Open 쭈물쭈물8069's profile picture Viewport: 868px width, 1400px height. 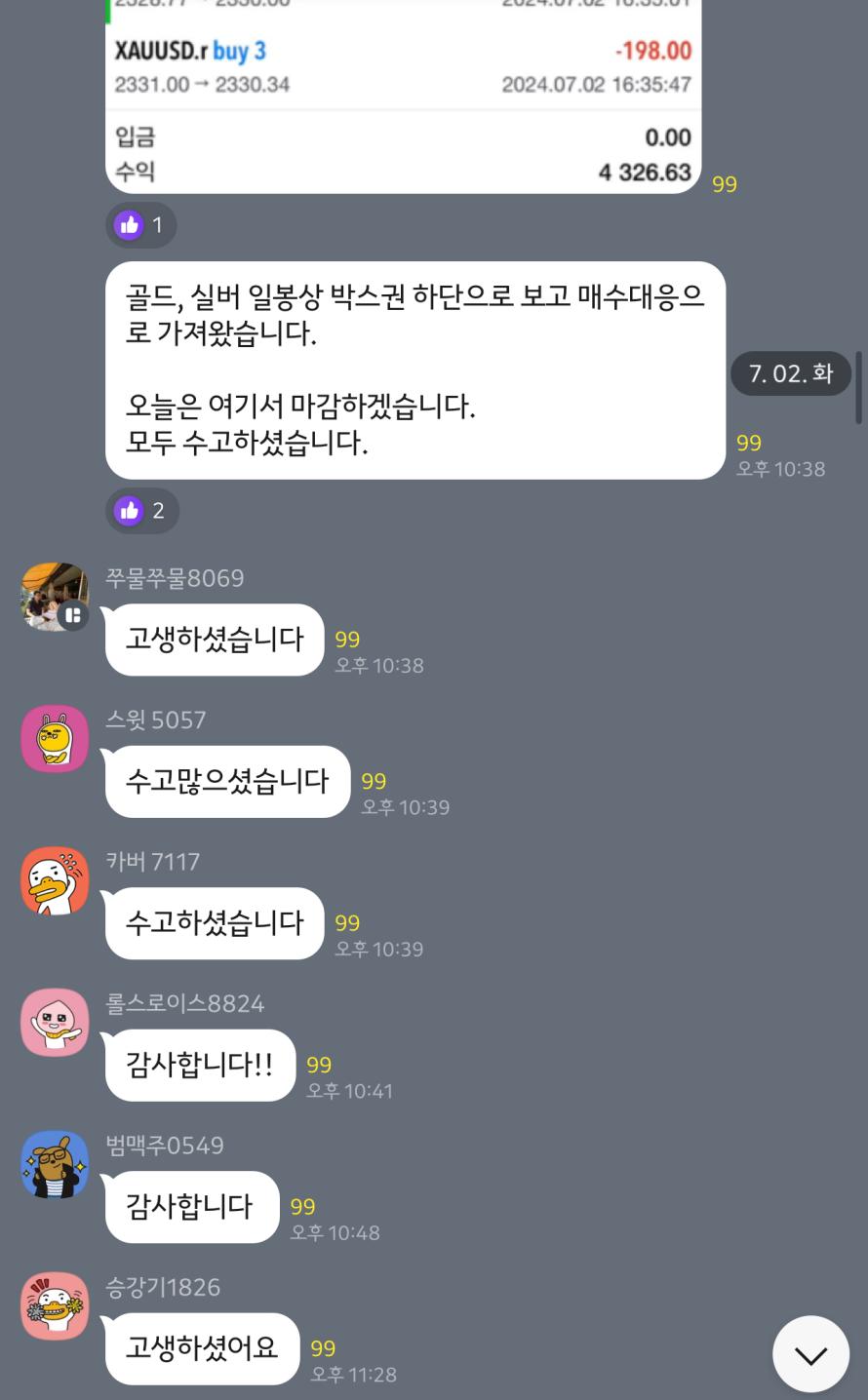(x=55, y=597)
